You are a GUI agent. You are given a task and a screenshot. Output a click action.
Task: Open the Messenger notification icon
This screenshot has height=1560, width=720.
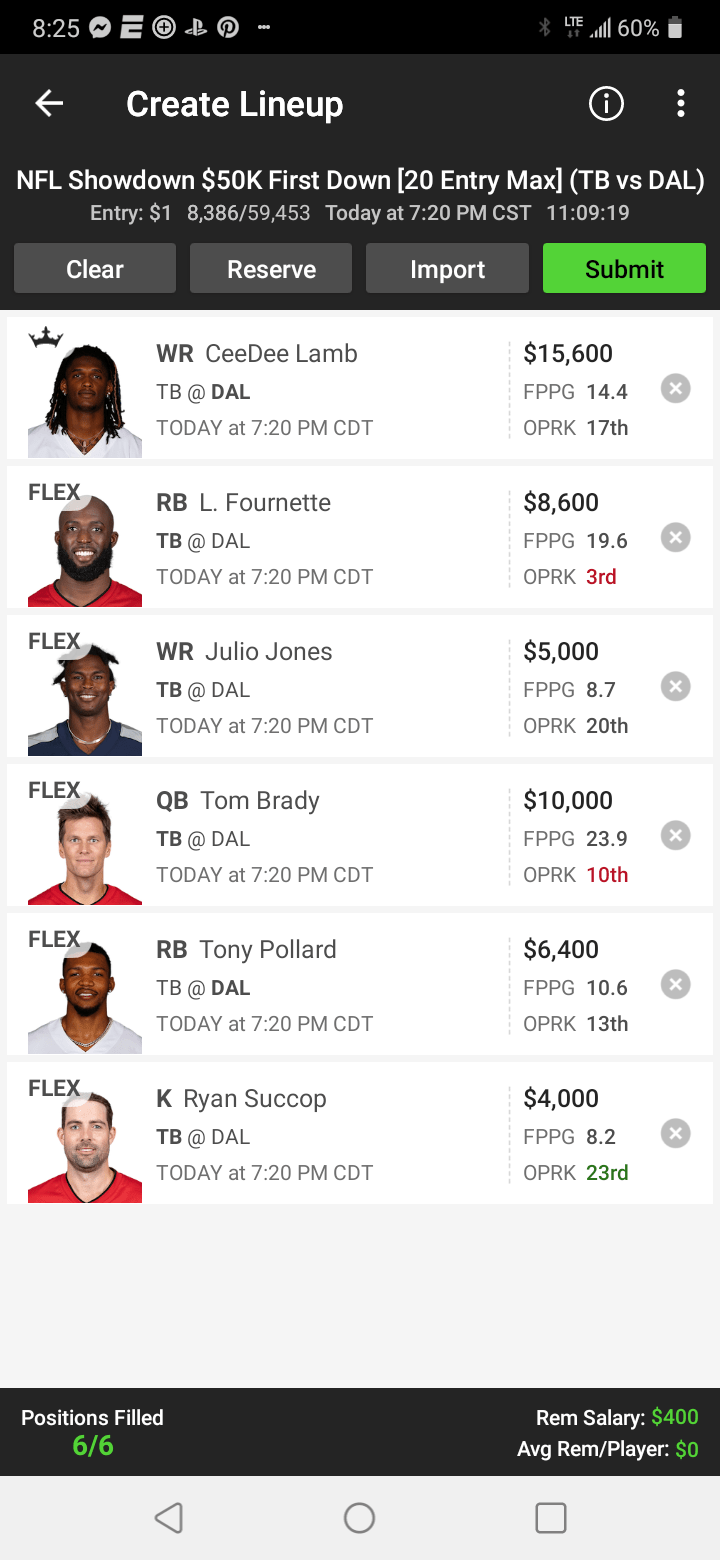(98, 27)
